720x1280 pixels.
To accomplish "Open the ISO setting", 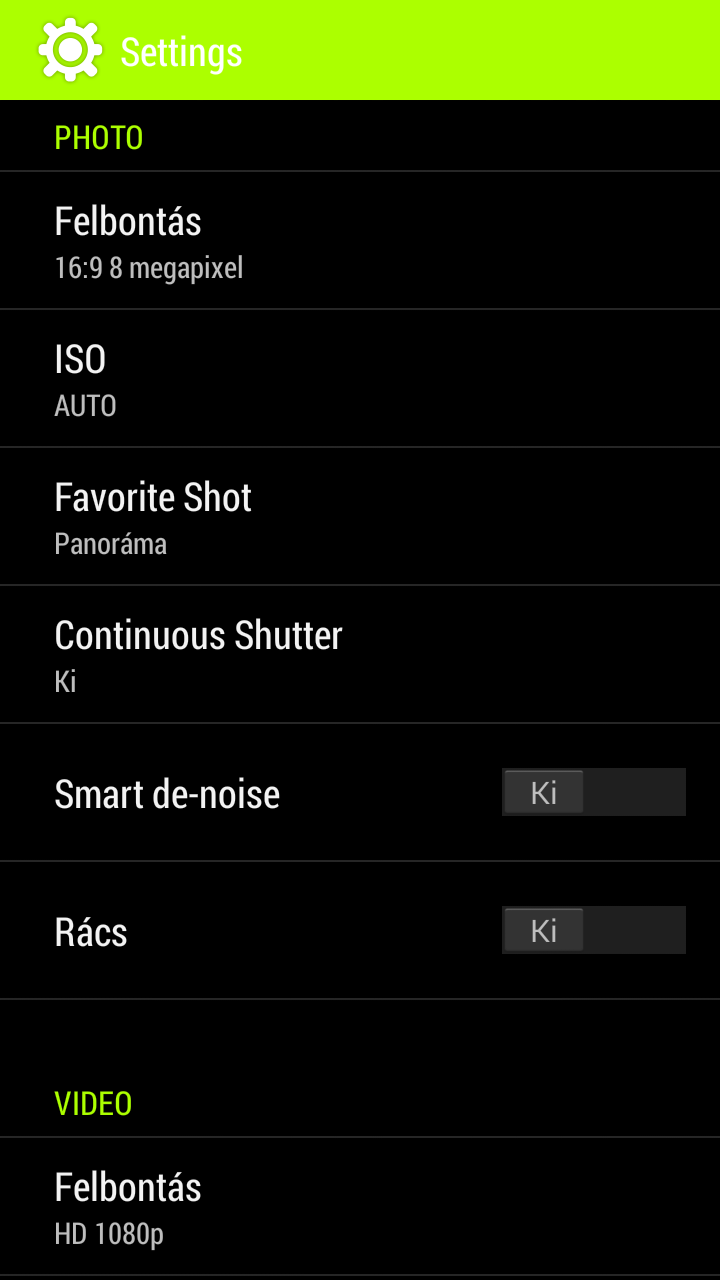I will click(x=360, y=379).
